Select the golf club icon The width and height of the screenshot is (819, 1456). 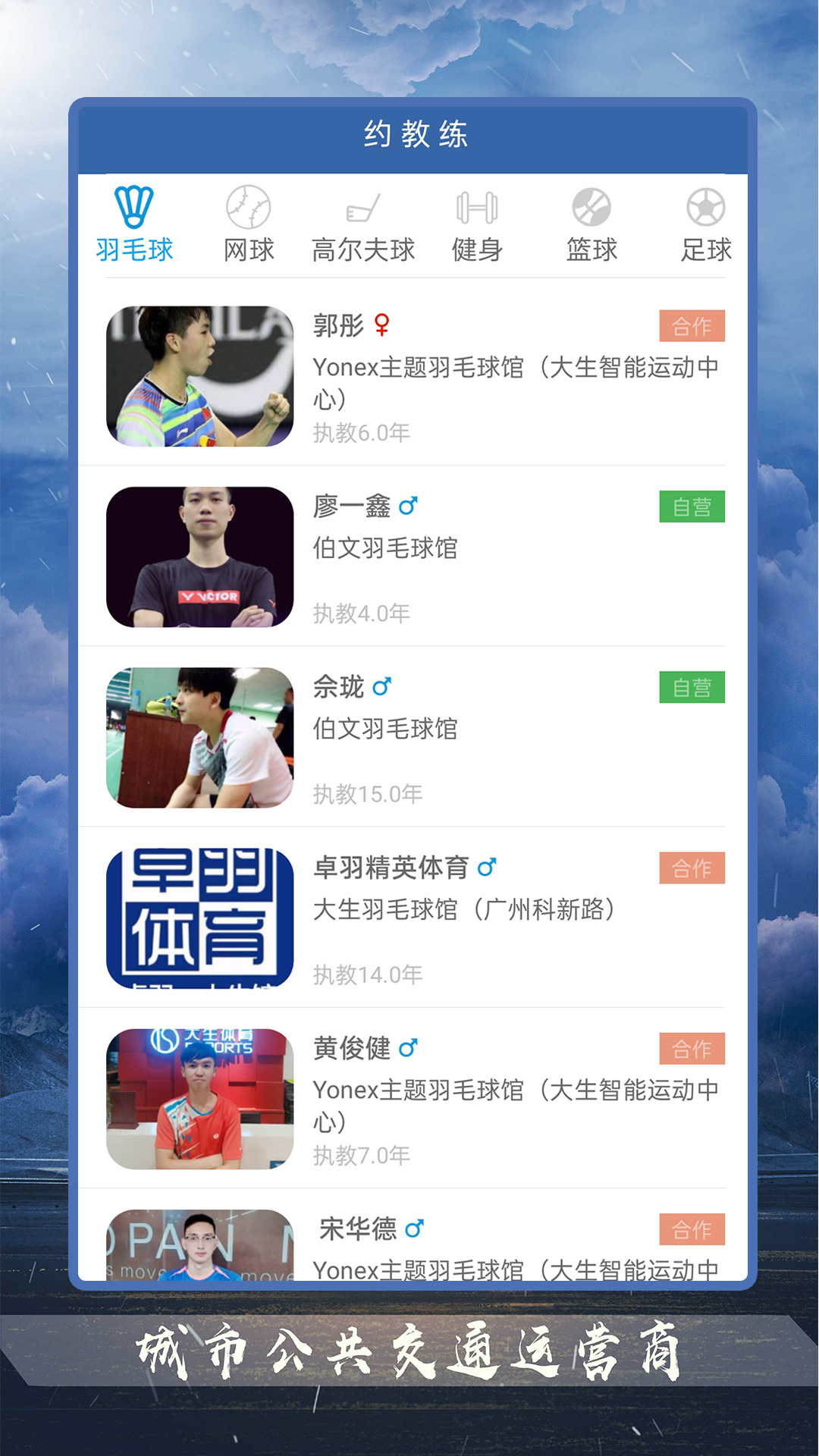[364, 206]
